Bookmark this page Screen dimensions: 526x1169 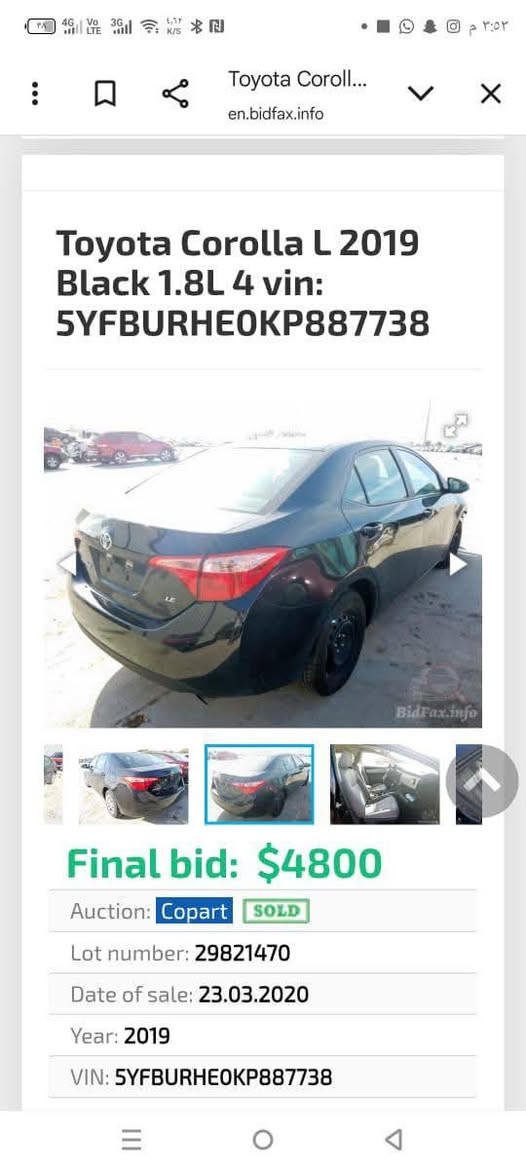tap(105, 94)
